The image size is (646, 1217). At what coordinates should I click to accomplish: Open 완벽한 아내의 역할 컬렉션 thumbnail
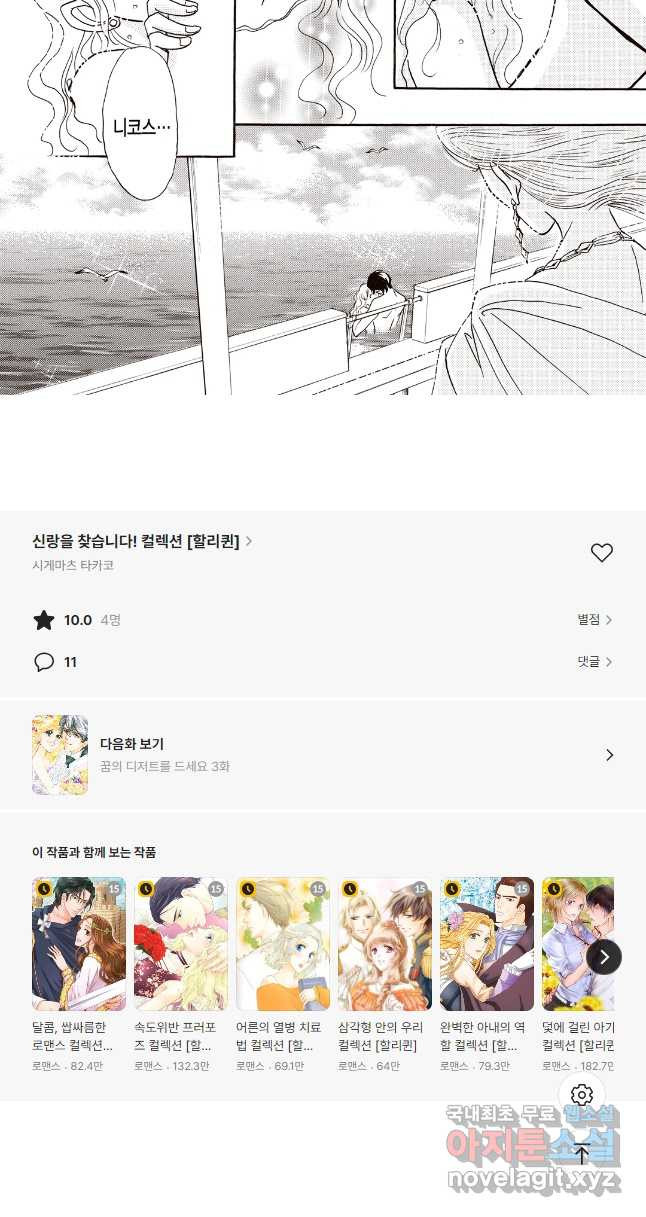[x=487, y=944]
